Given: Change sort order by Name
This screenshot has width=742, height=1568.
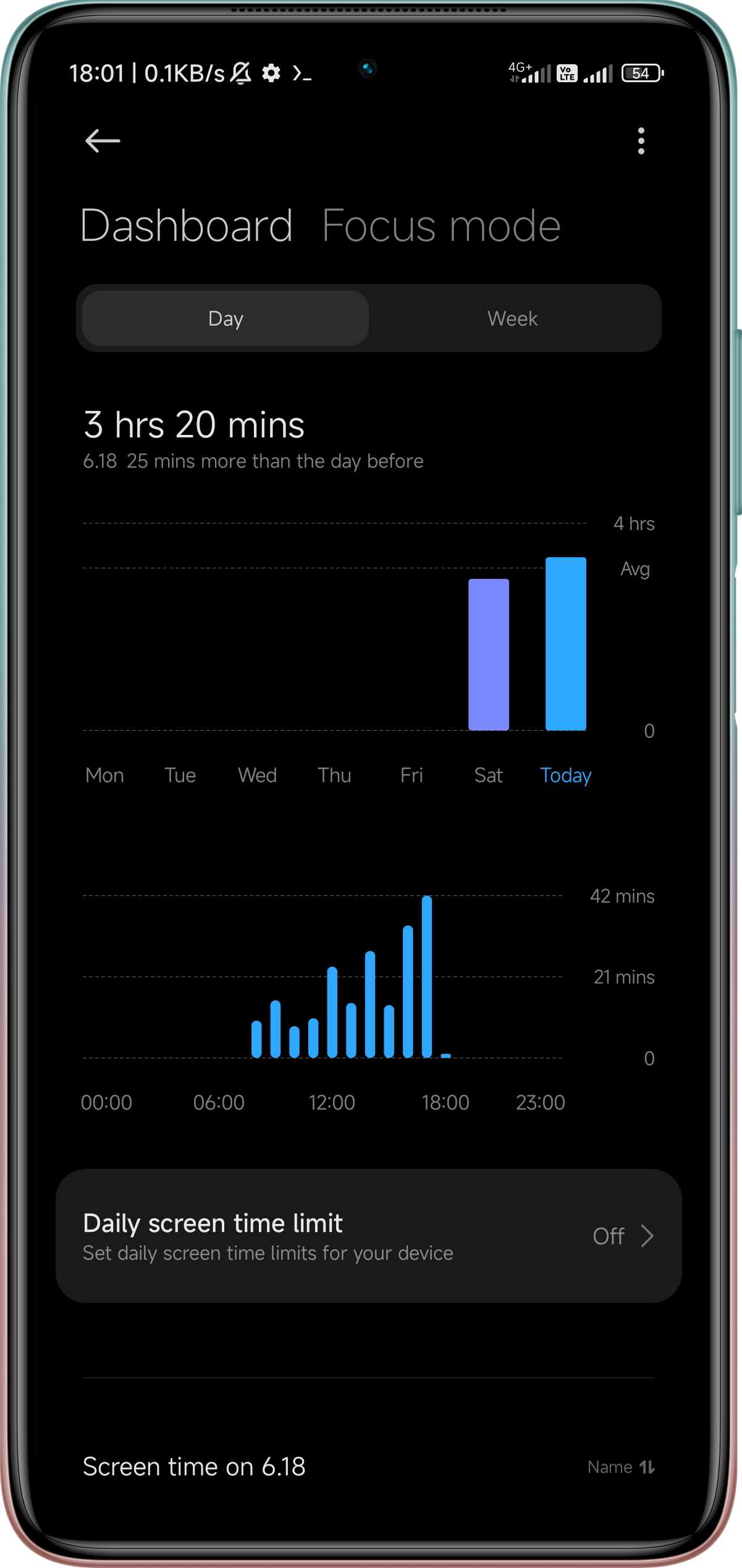Looking at the screenshot, I should (x=620, y=1467).
